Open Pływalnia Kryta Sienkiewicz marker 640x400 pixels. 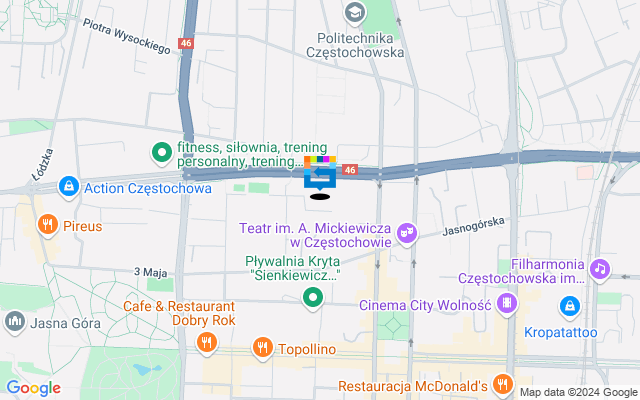click(x=313, y=297)
